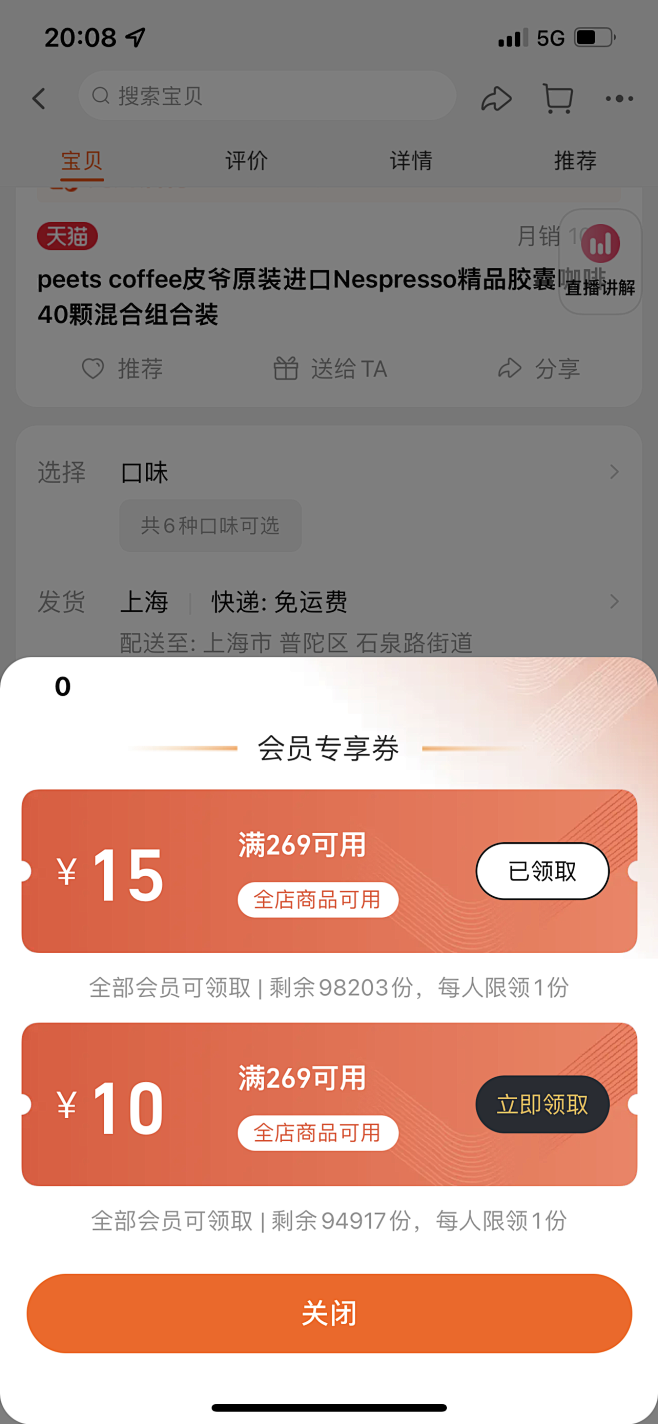Tap 分享 under the product title
Image resolution: width=658 pixels, height=1424 pixels.
538,369
